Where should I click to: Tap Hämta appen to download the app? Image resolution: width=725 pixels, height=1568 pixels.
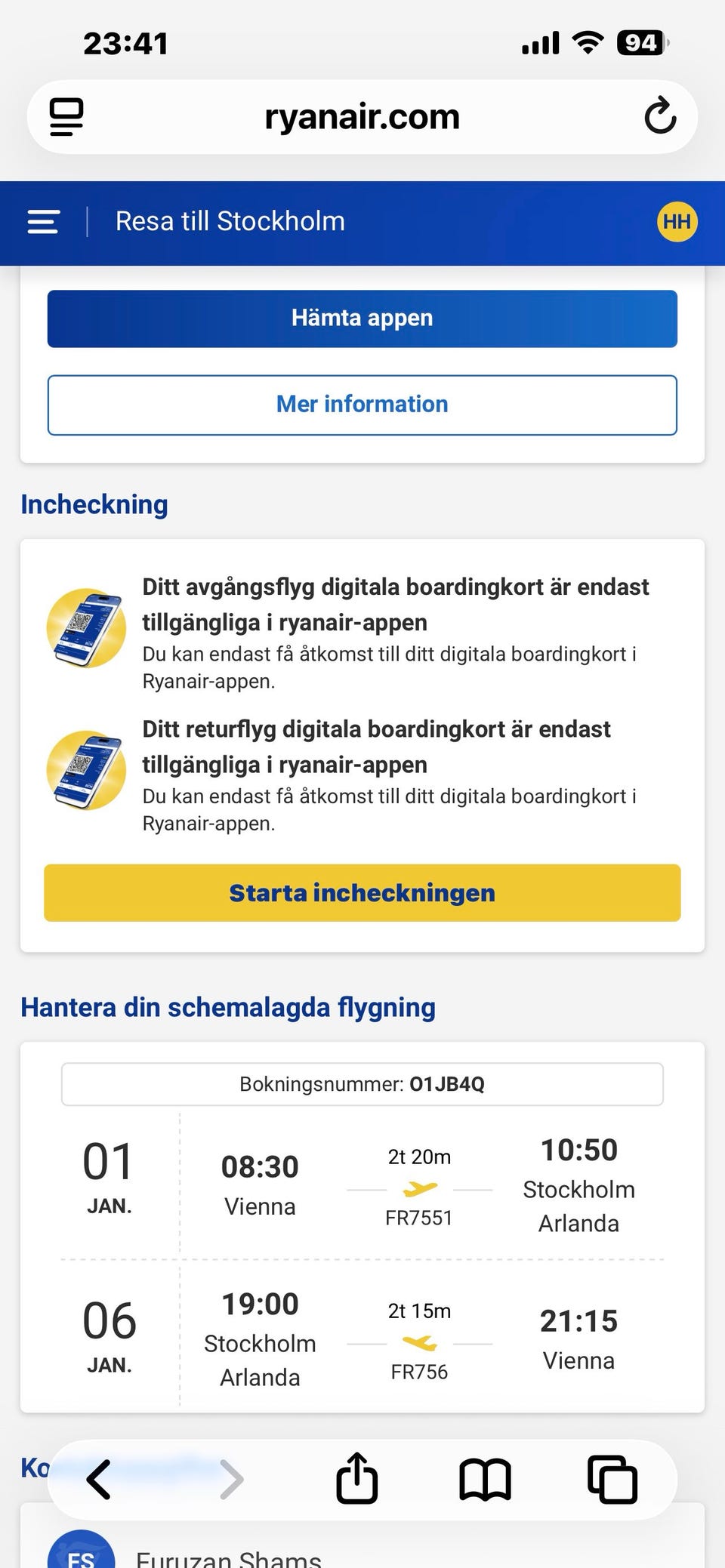(362, 318)
